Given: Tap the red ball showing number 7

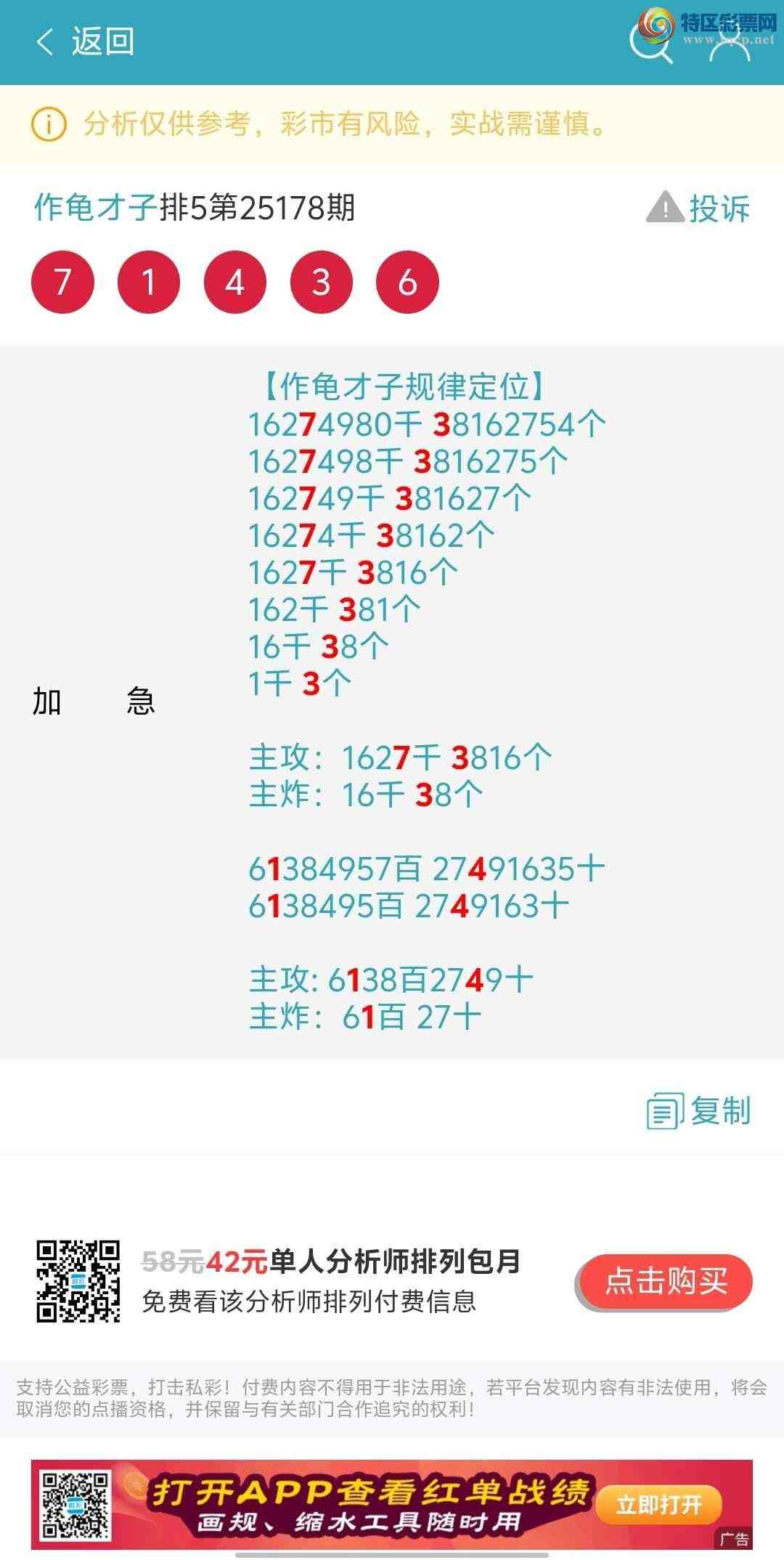Looking at the screenshot, I should click(62, 283).
